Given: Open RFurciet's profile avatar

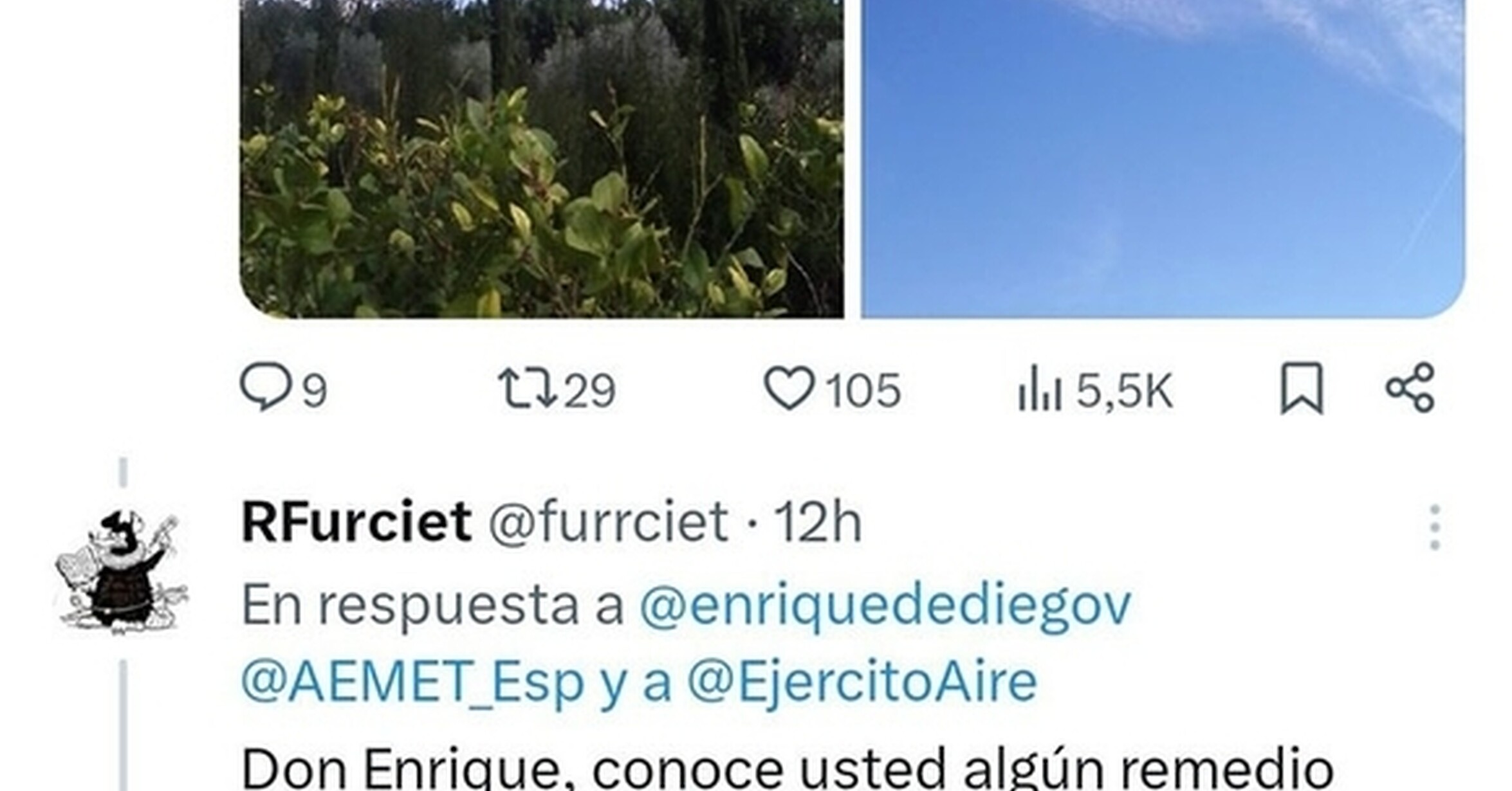Looking at the screenshot, I should tap(122, 570).
